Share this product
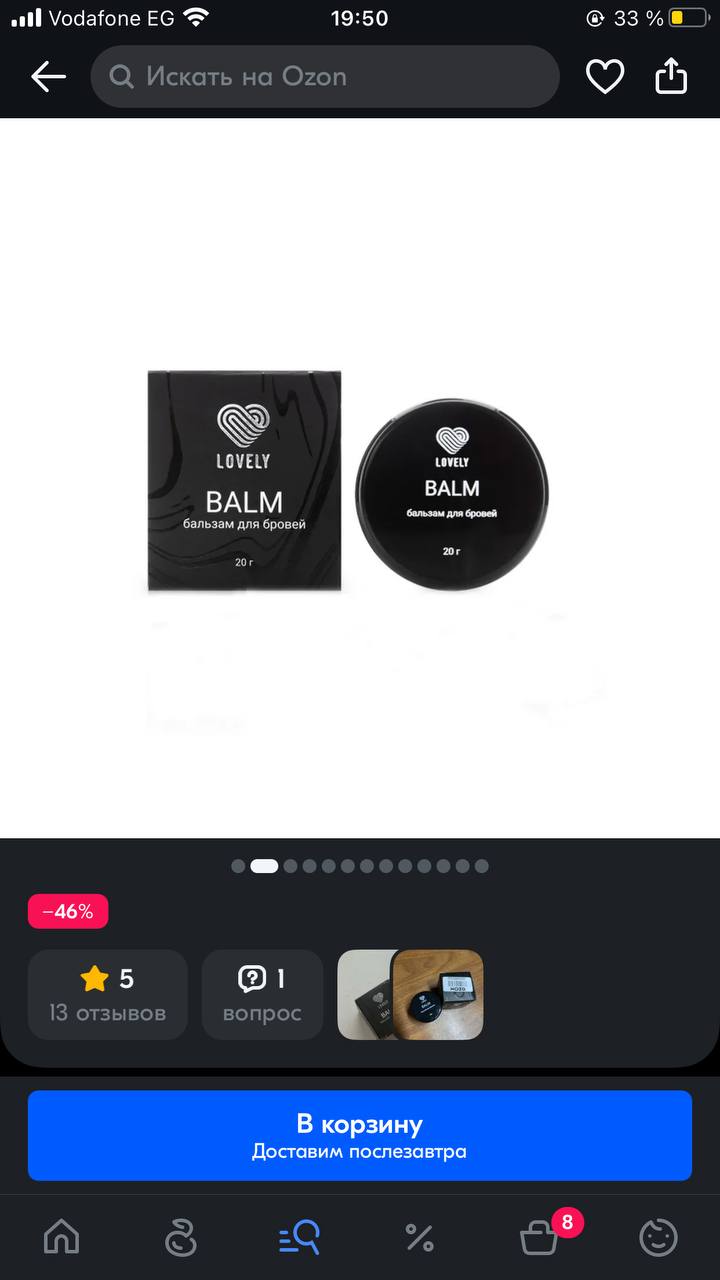 [x=672, y=76]
